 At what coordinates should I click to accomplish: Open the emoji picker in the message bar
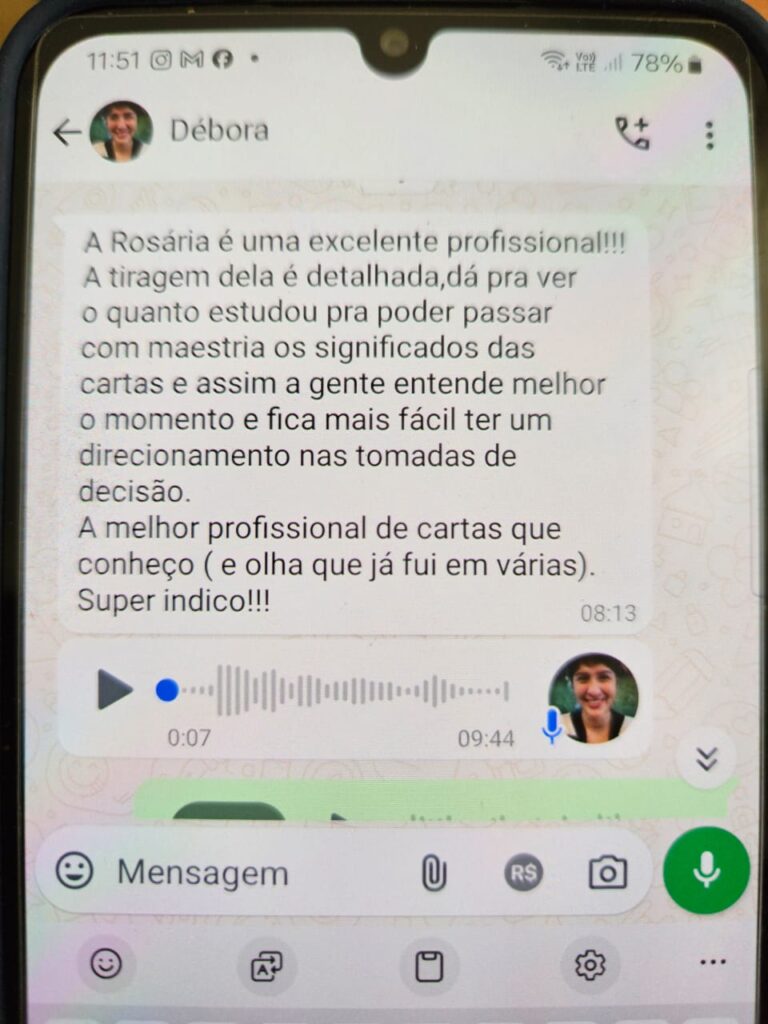(x=74, y=871)
